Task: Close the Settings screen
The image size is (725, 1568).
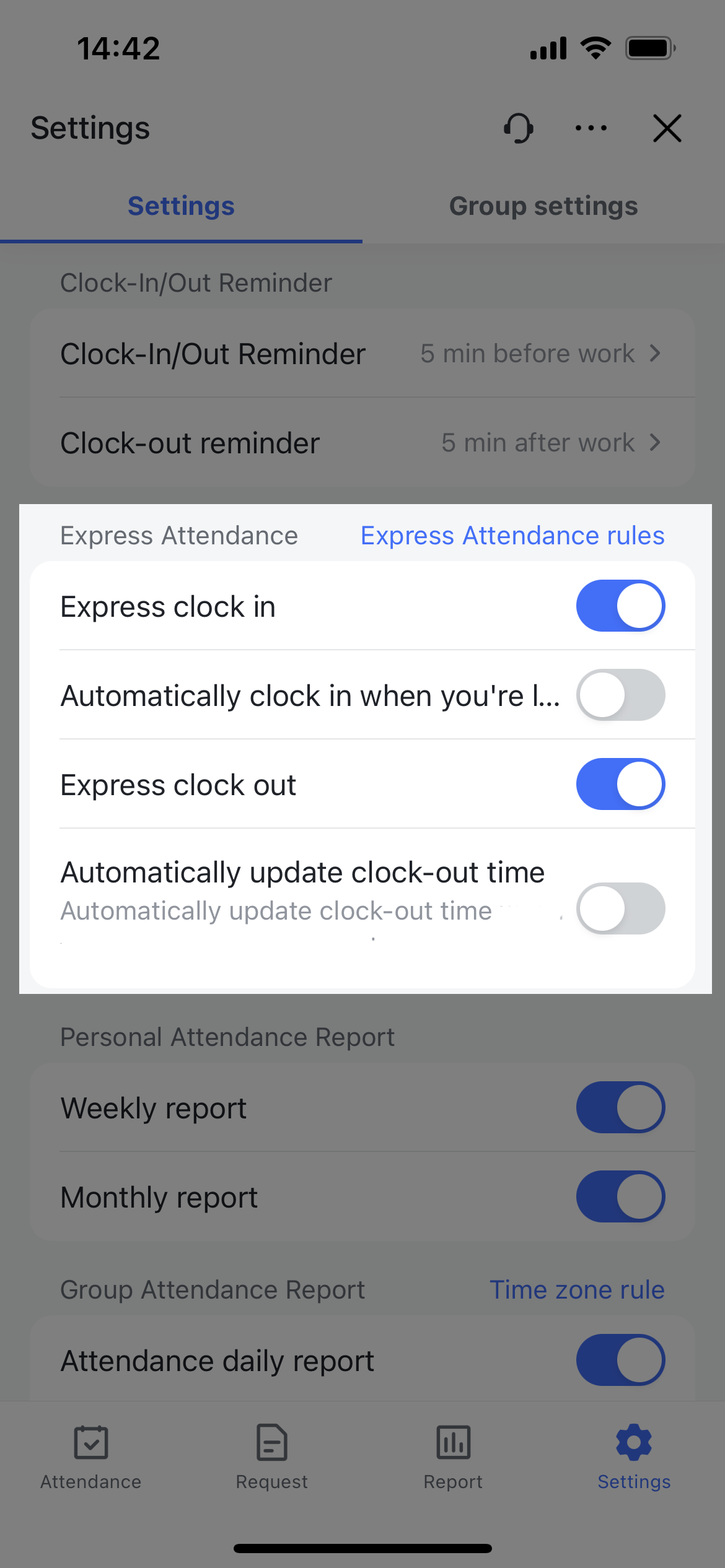Action: point(667,128)
